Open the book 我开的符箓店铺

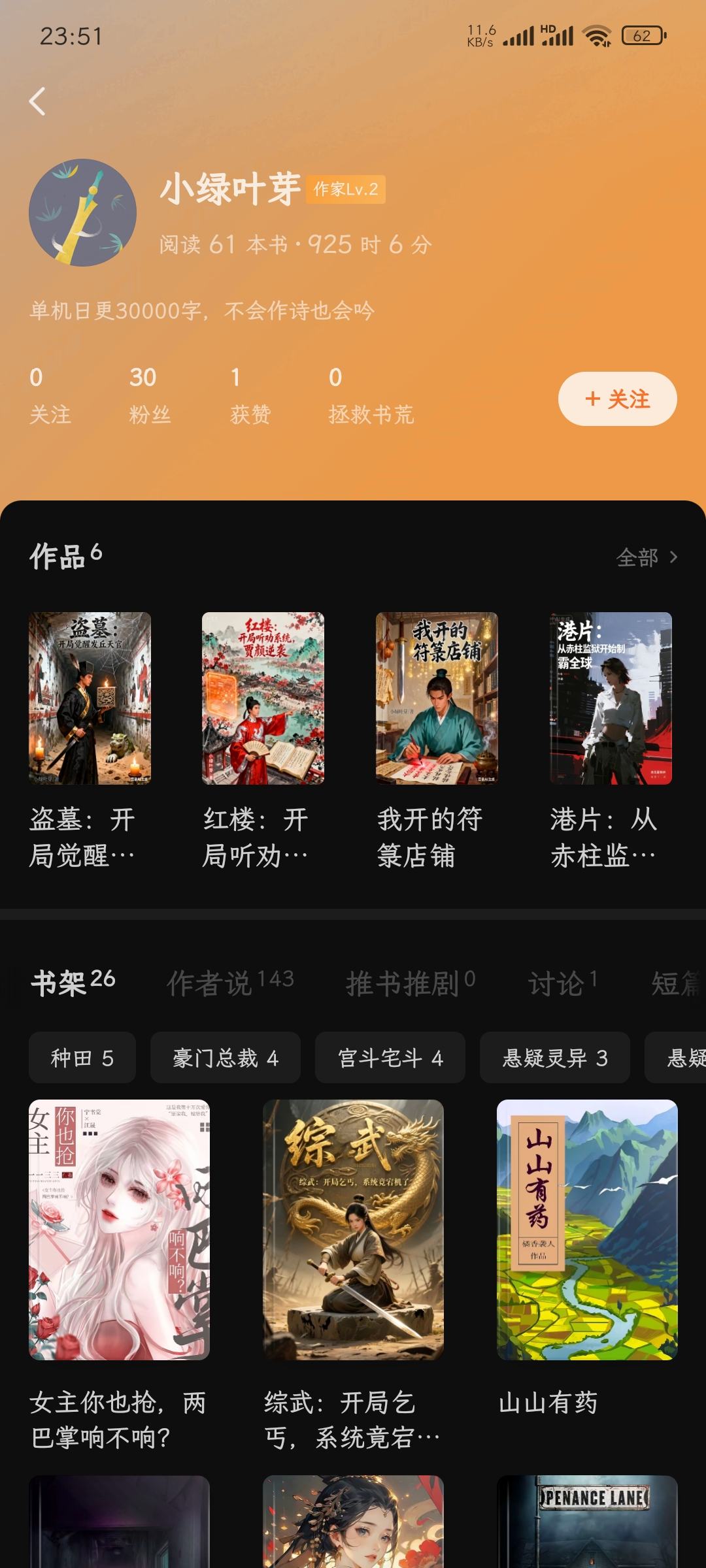click(x=437, y=698)
